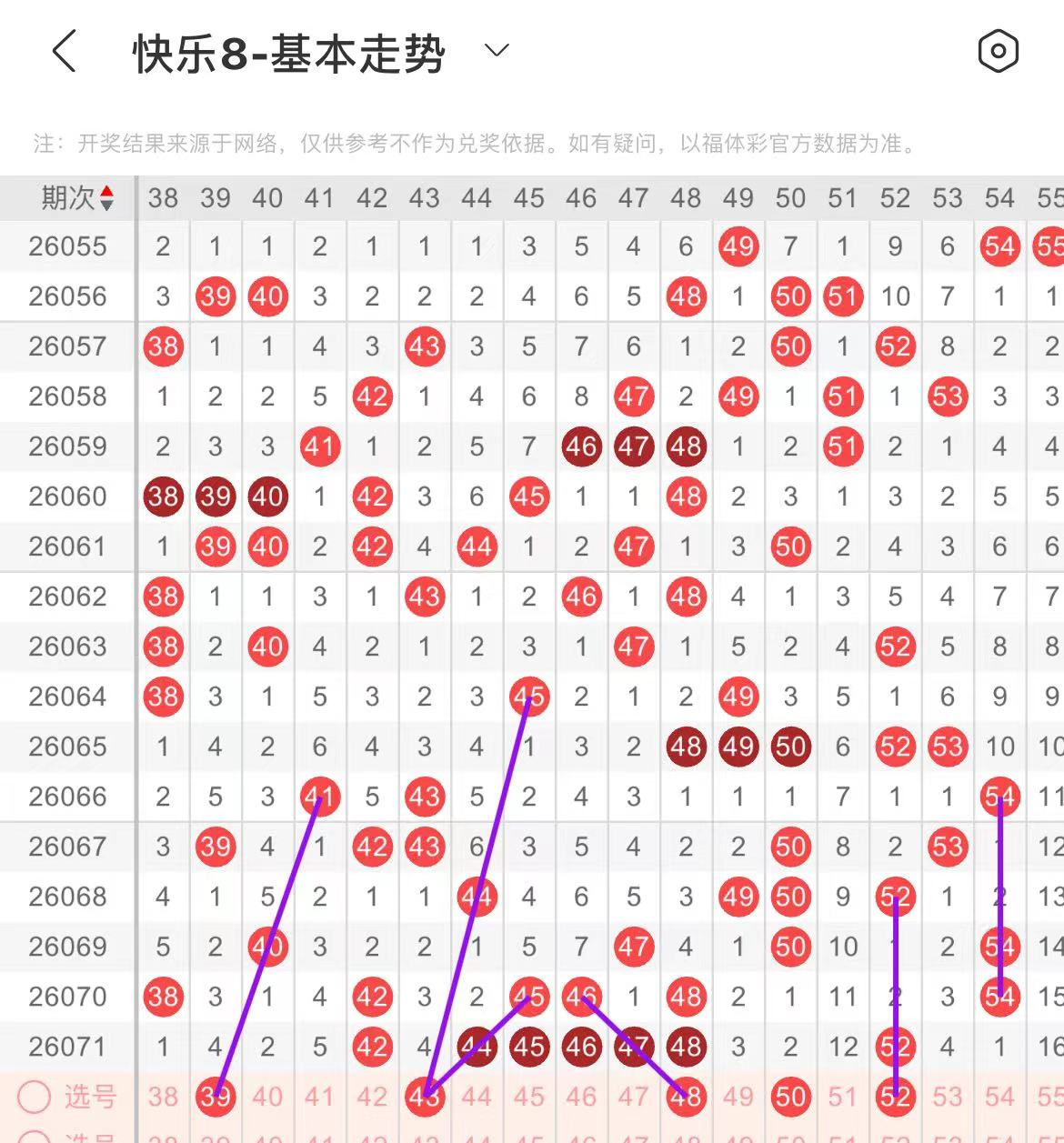Pick number 49 in the 选号 row

pos(738,1097)
